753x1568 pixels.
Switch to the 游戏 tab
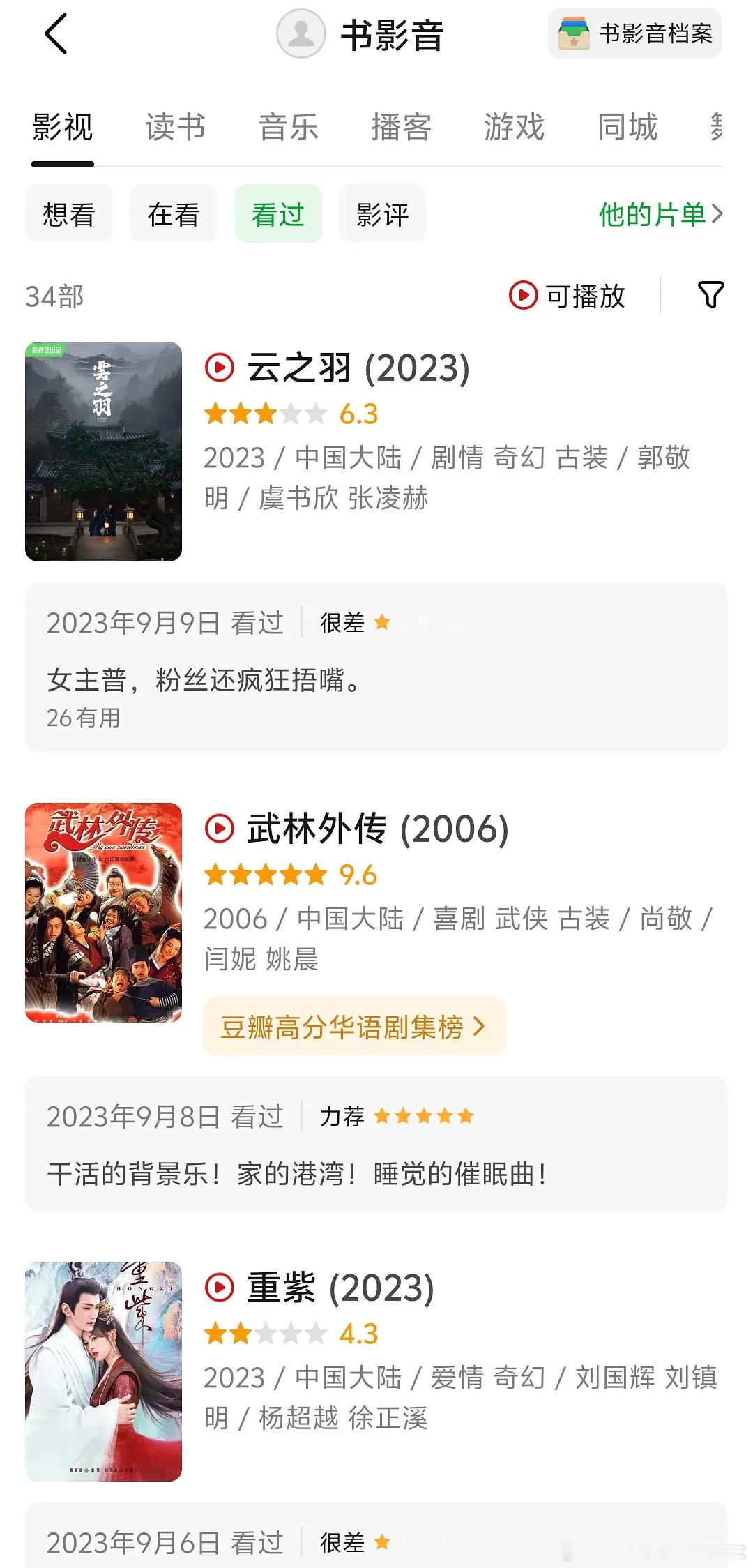[x=514, y=128]
